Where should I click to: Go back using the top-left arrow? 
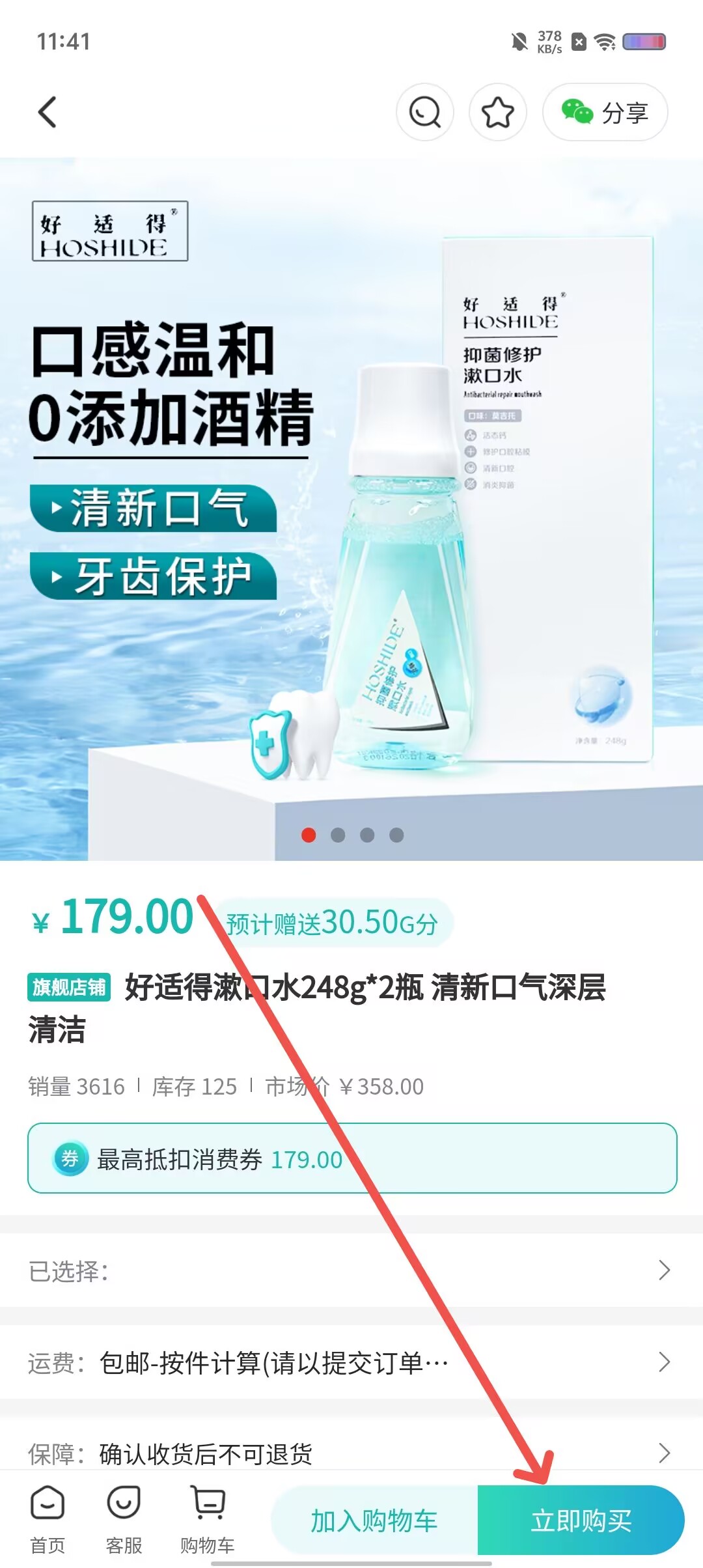[47, 112]
